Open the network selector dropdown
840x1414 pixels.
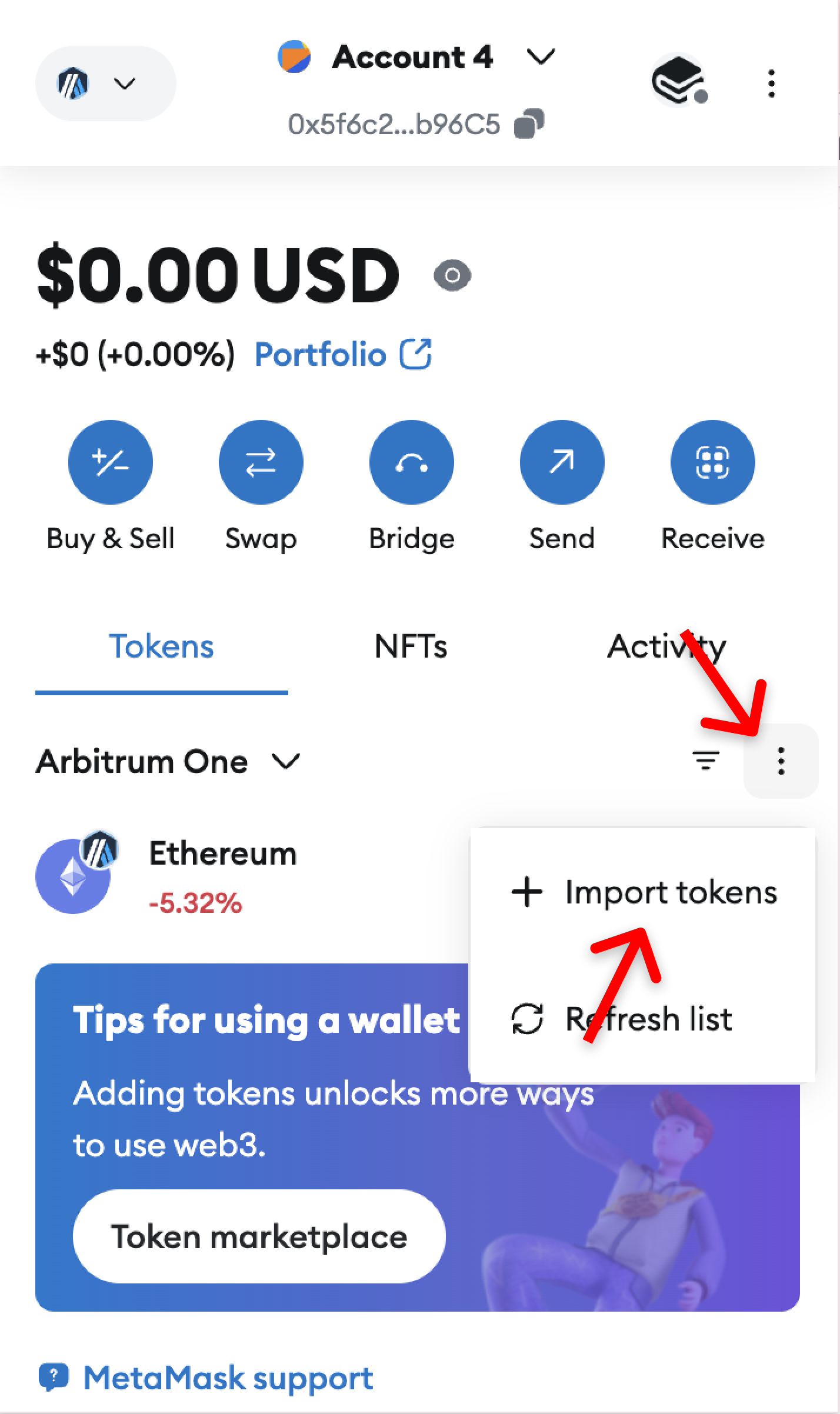105,84
